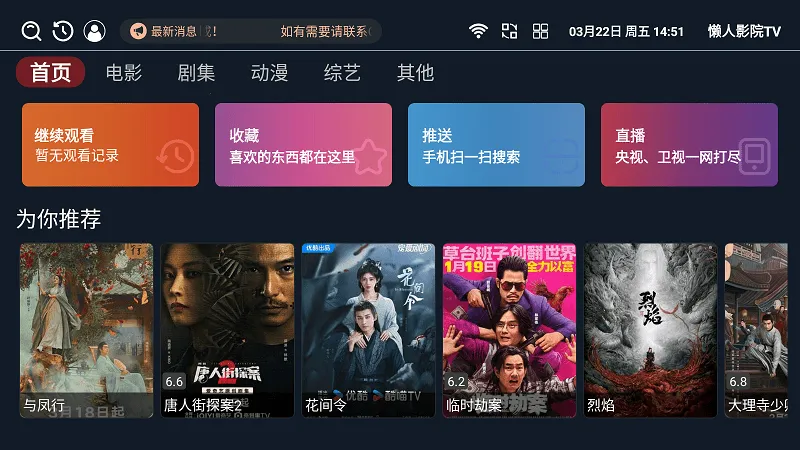Open the 直播 live TV card
This screenshot has width=800, height=450.
(689, 145)
